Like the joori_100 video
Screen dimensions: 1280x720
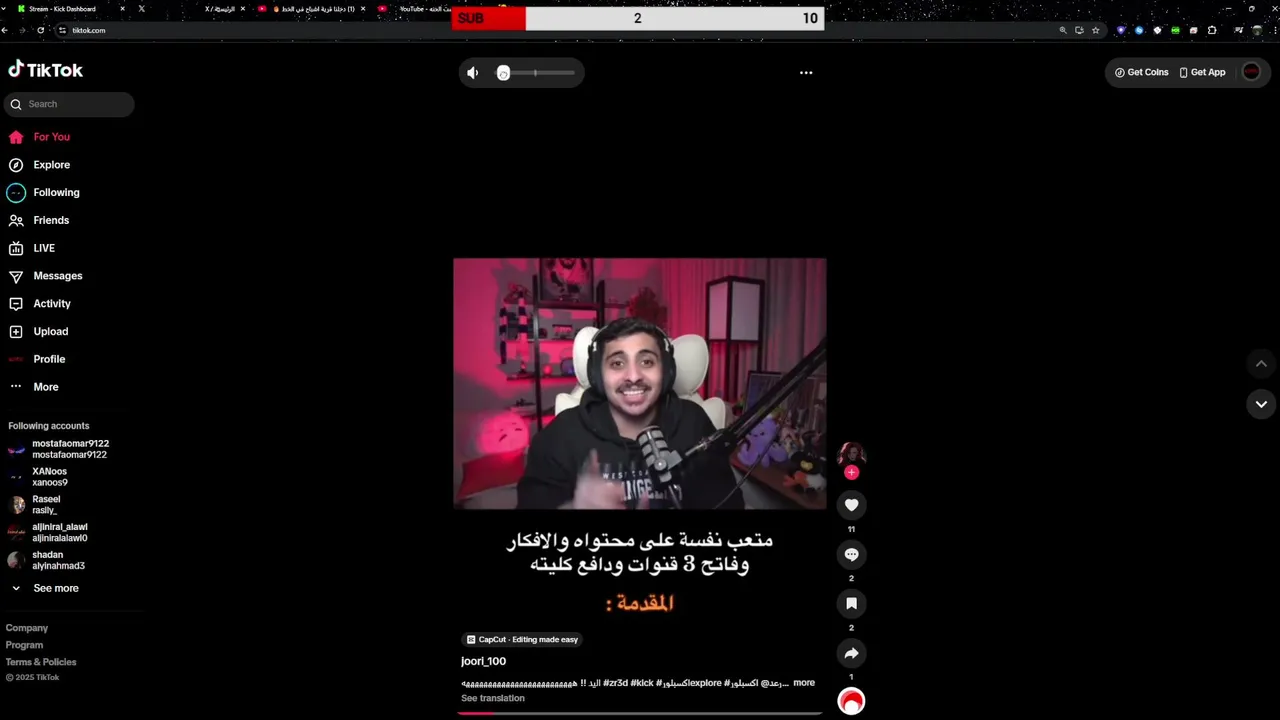(851, 506)
